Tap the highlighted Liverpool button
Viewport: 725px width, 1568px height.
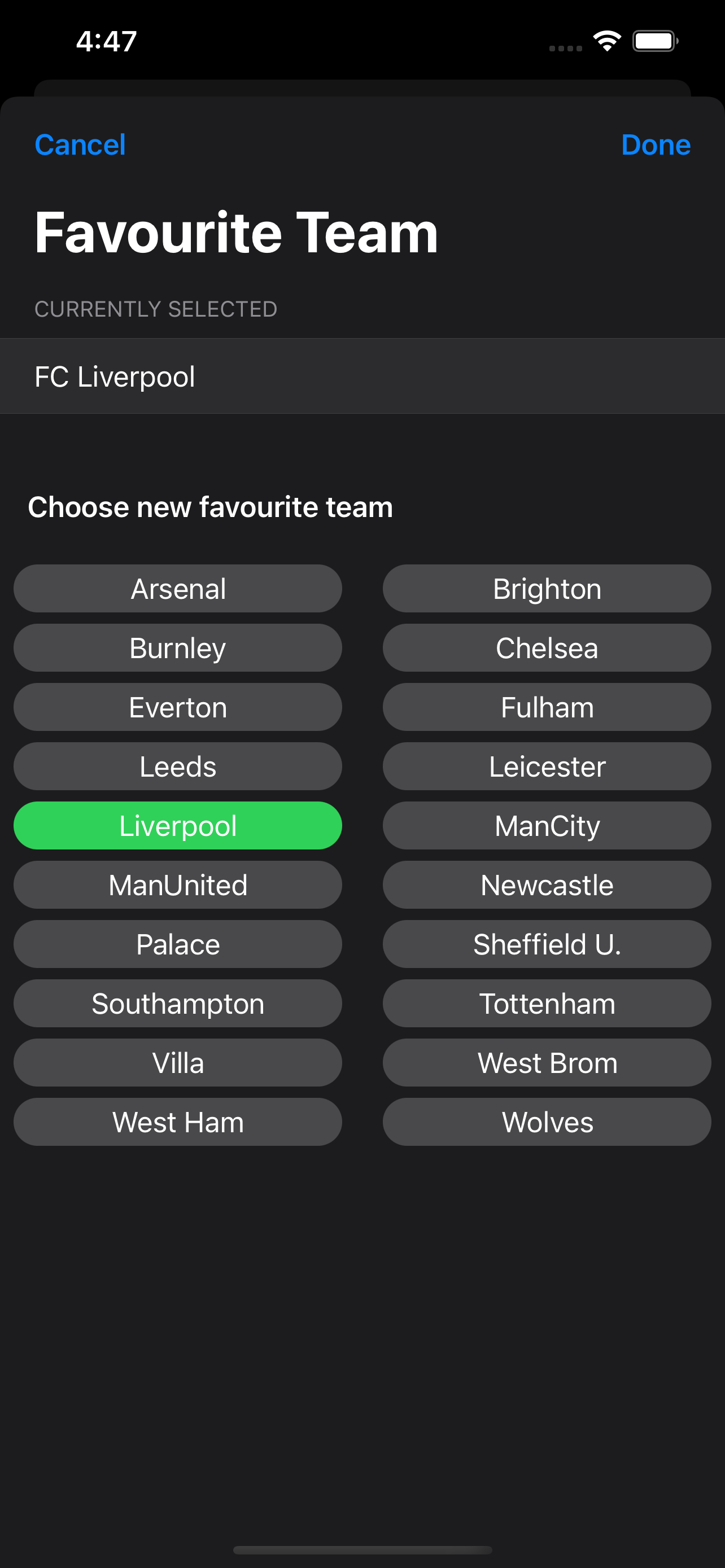click(178, 825)
